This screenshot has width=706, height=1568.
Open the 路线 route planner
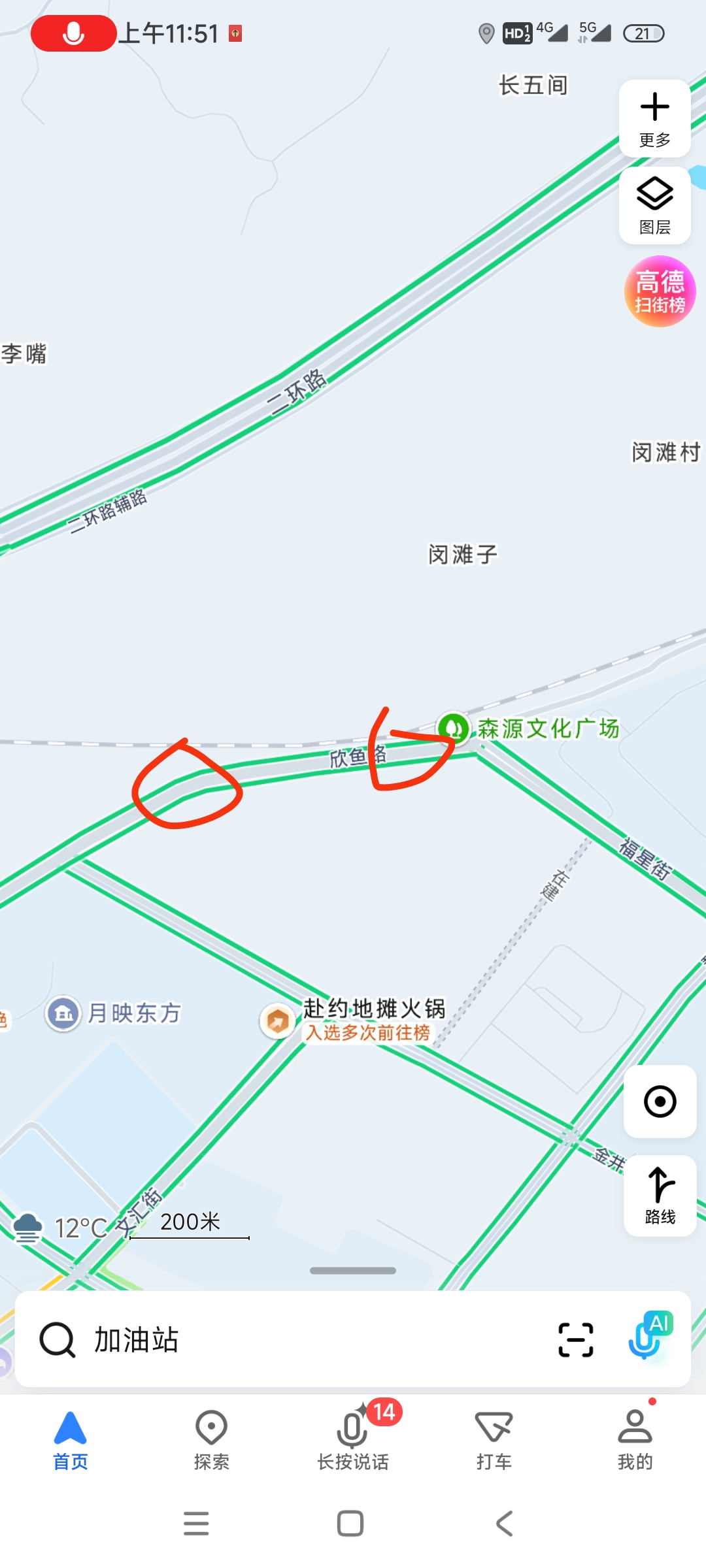pyautogui.click(x=660, y=1196)
